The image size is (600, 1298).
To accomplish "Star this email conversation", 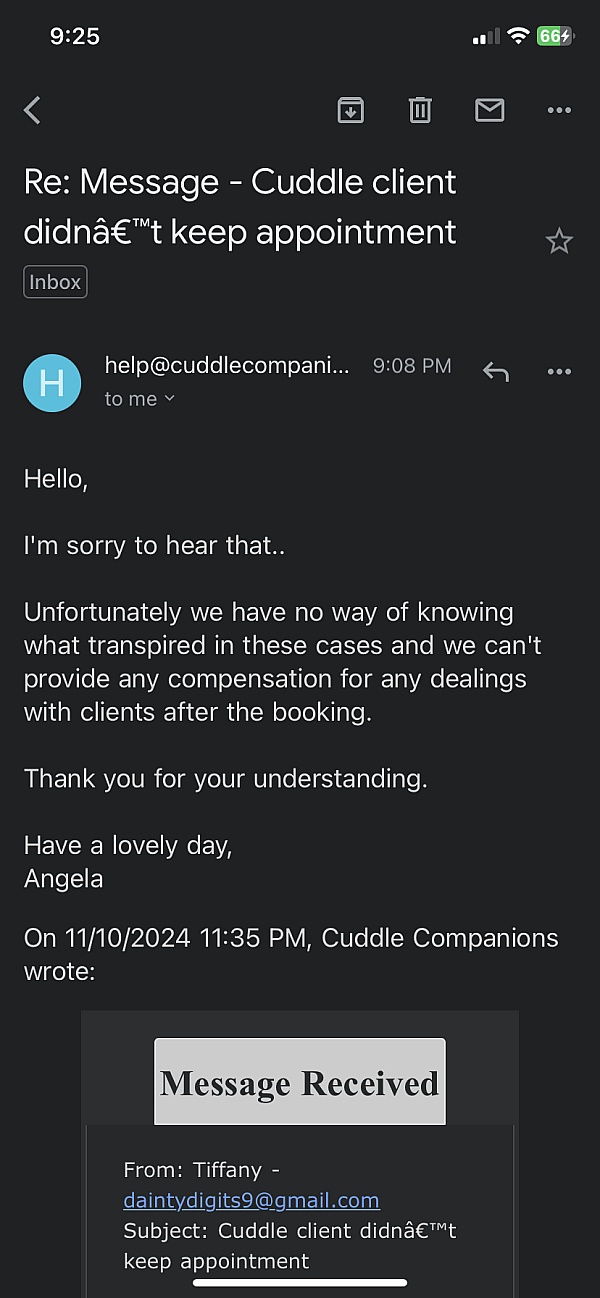I will pos(559,241).
